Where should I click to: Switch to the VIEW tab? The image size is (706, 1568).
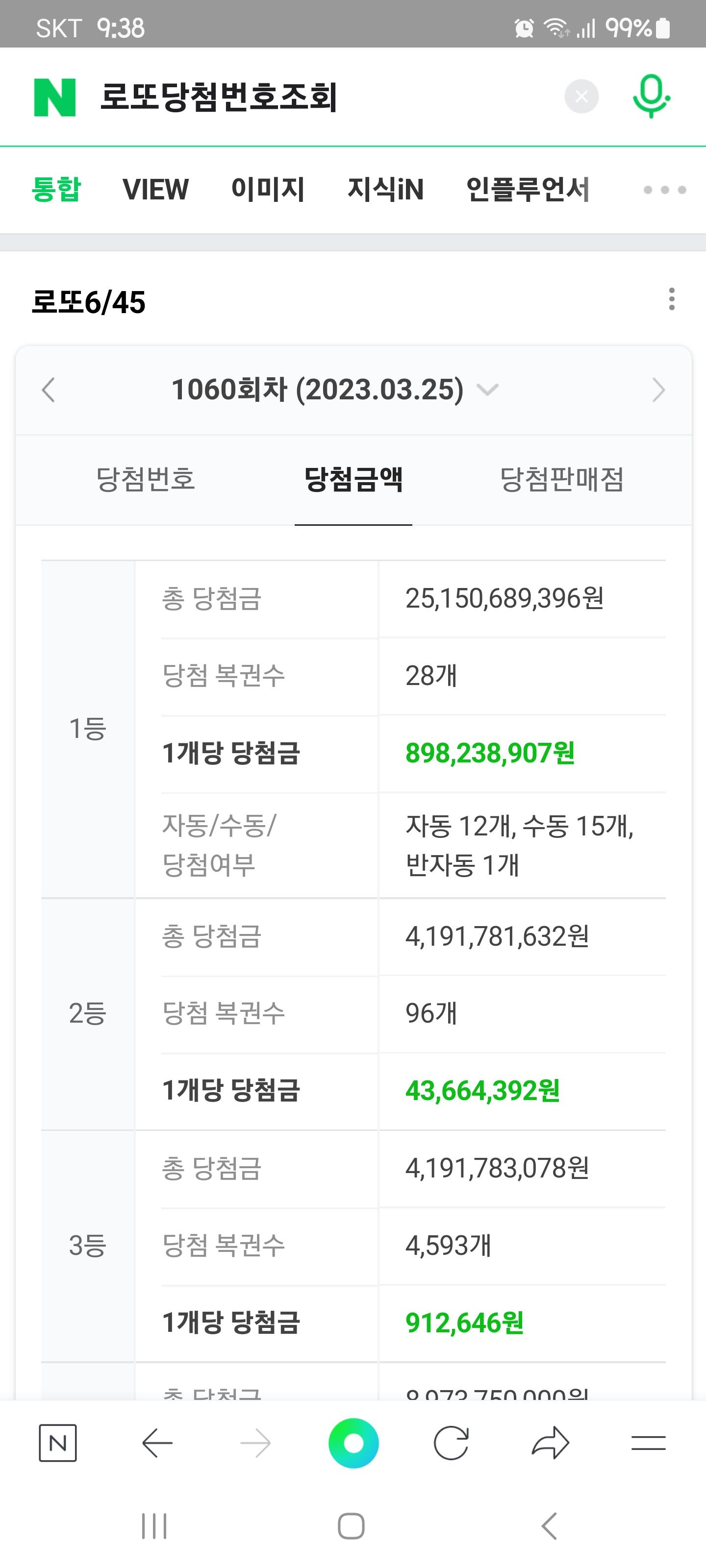coord(155,189)
